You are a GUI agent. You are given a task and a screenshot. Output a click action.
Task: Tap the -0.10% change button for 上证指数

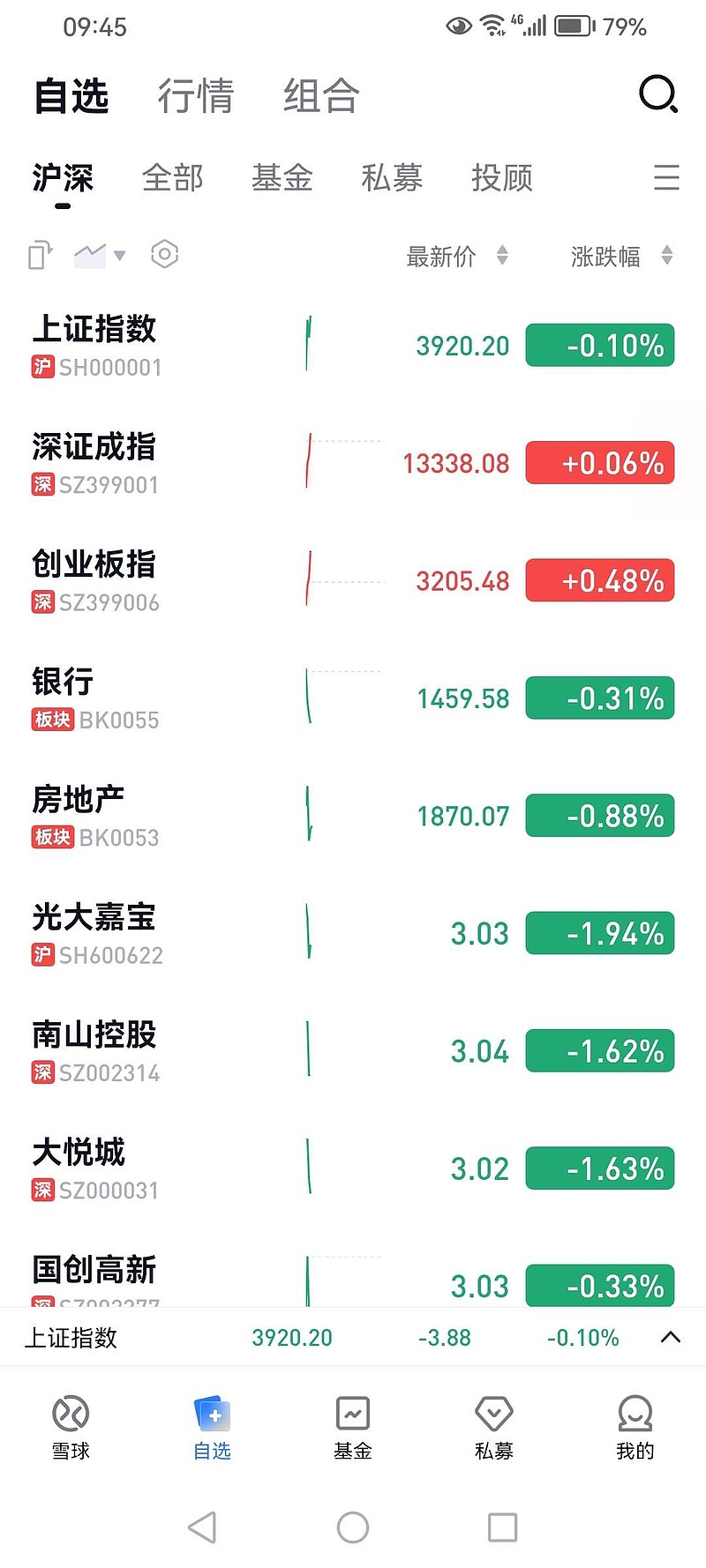[x=599, y=346]
